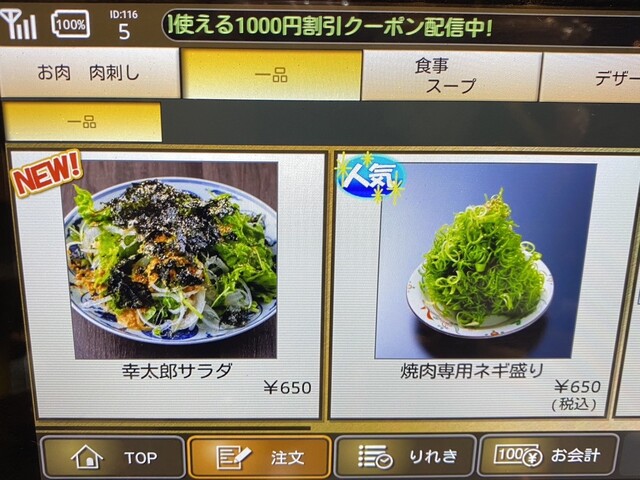The height and width of the screenshot is (480, 640).
Task: Tap the 注文 order button
Action: (260, 457)
